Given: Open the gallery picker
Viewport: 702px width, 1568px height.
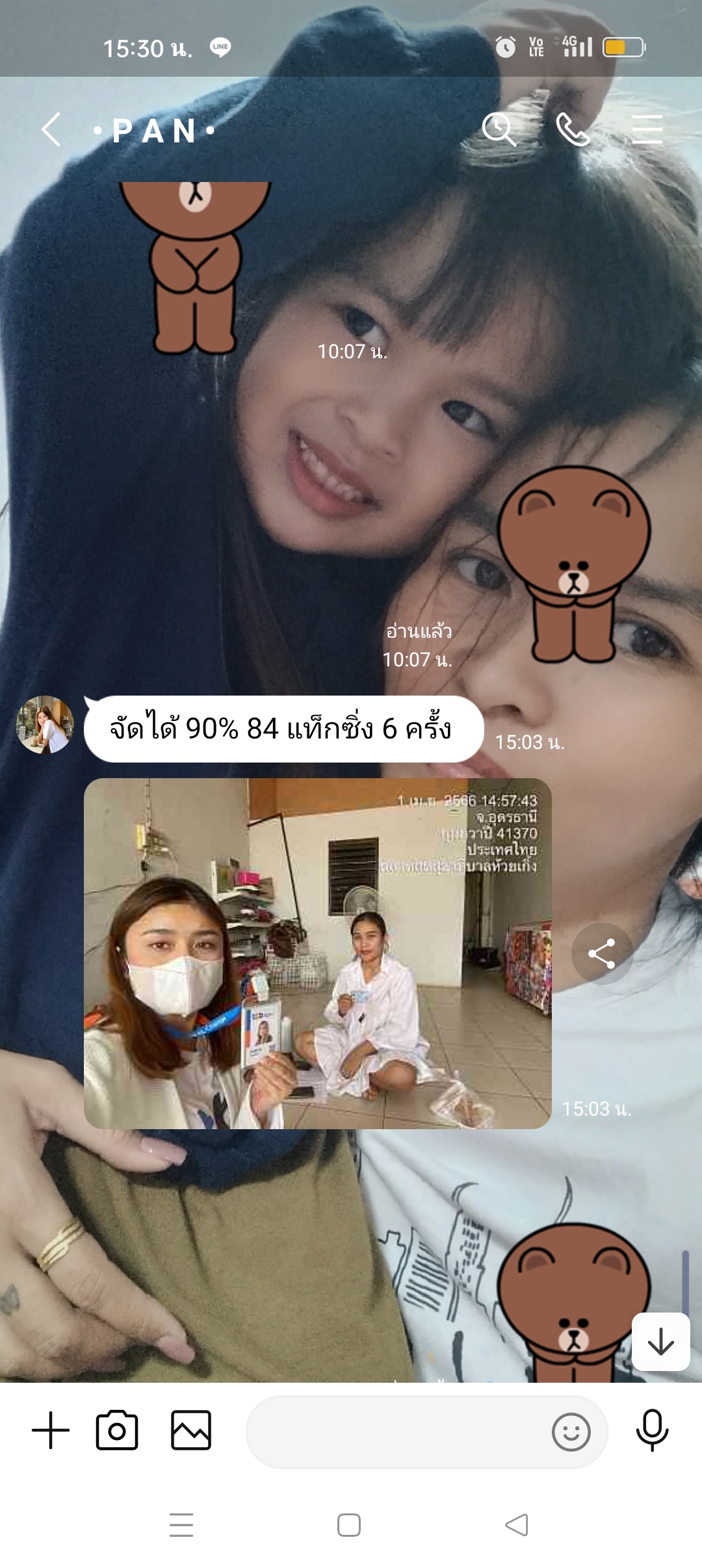Looking at the screenshot, I should click(x=191, y=1430).
